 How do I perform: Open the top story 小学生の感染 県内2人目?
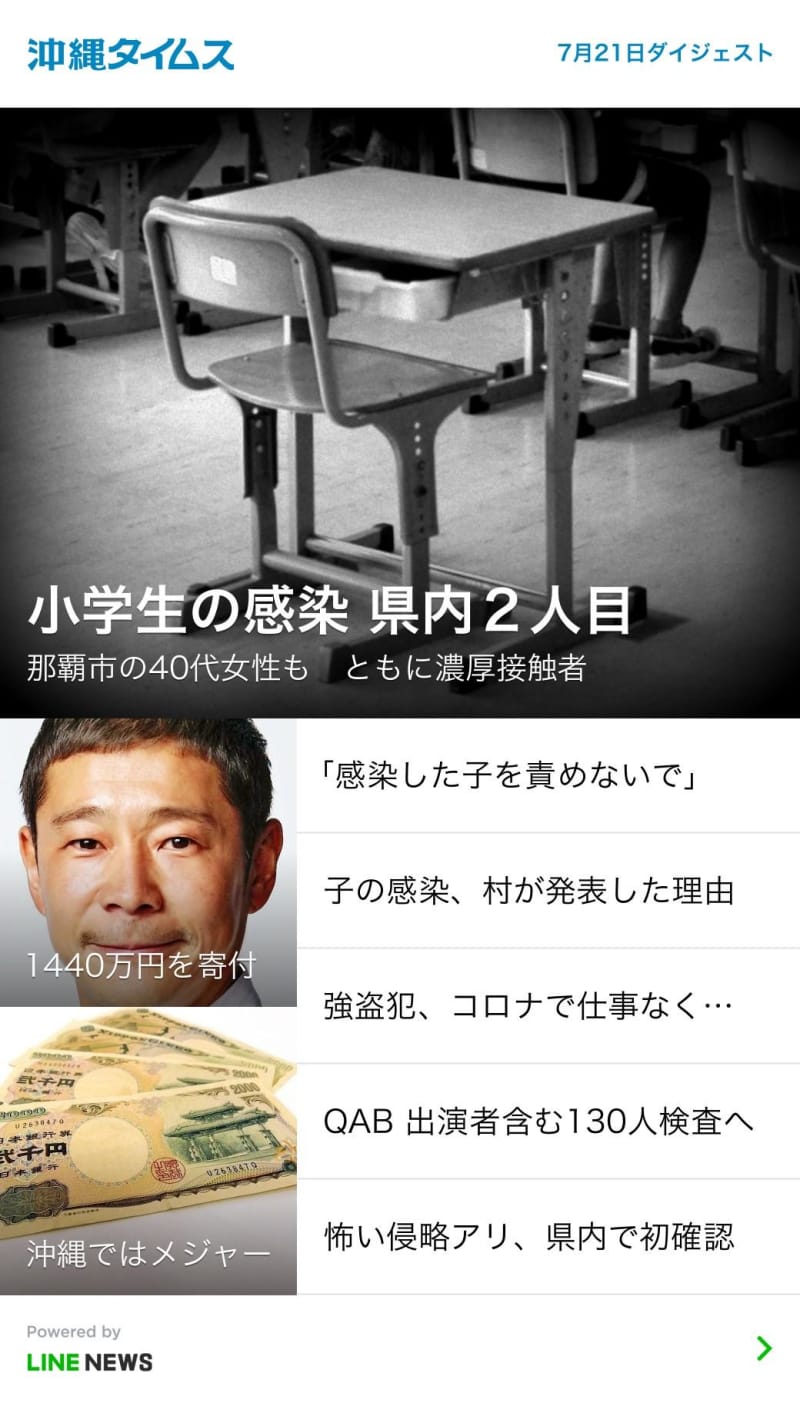[400, 412]
